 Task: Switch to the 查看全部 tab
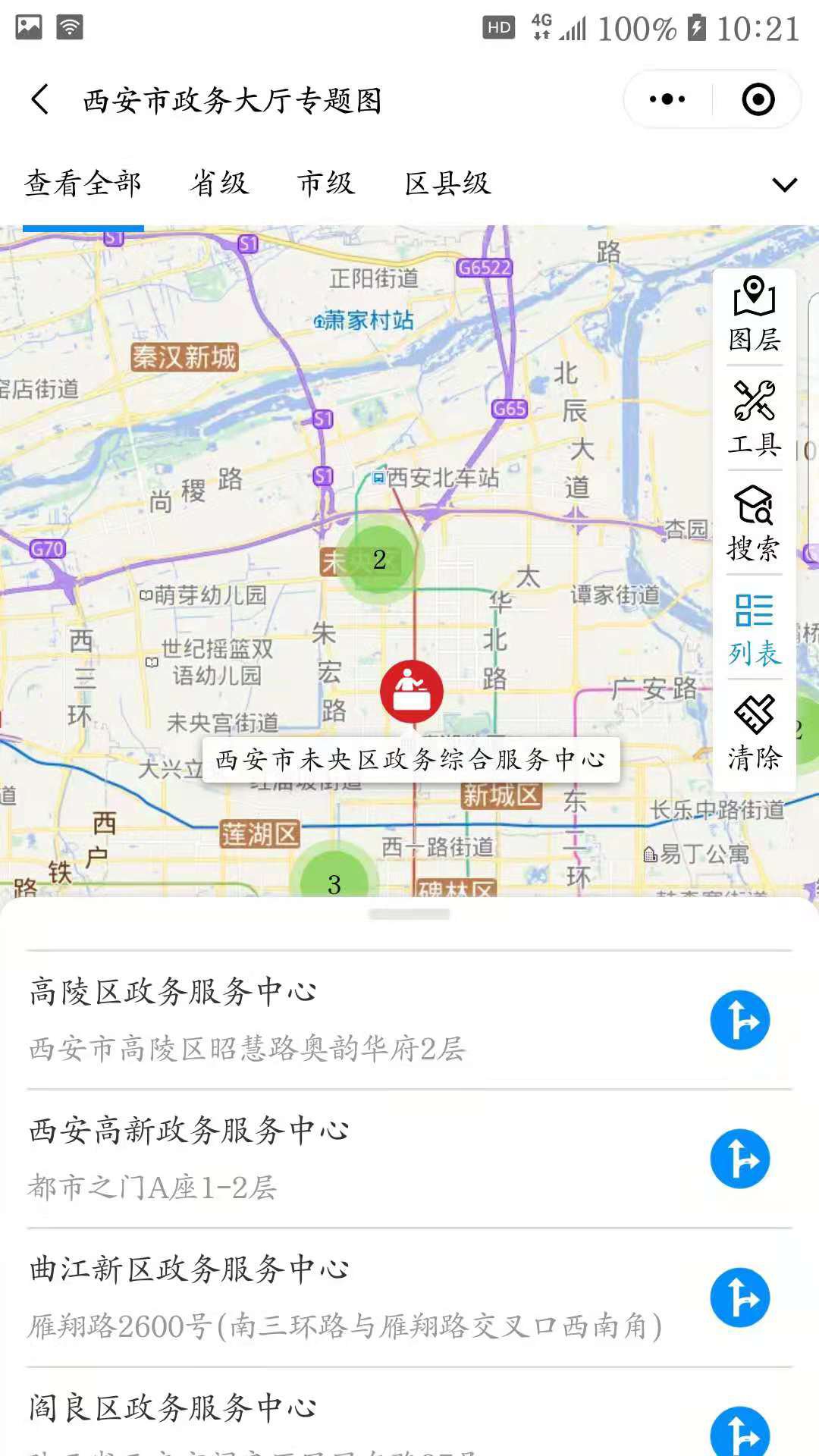coord(83,184)
